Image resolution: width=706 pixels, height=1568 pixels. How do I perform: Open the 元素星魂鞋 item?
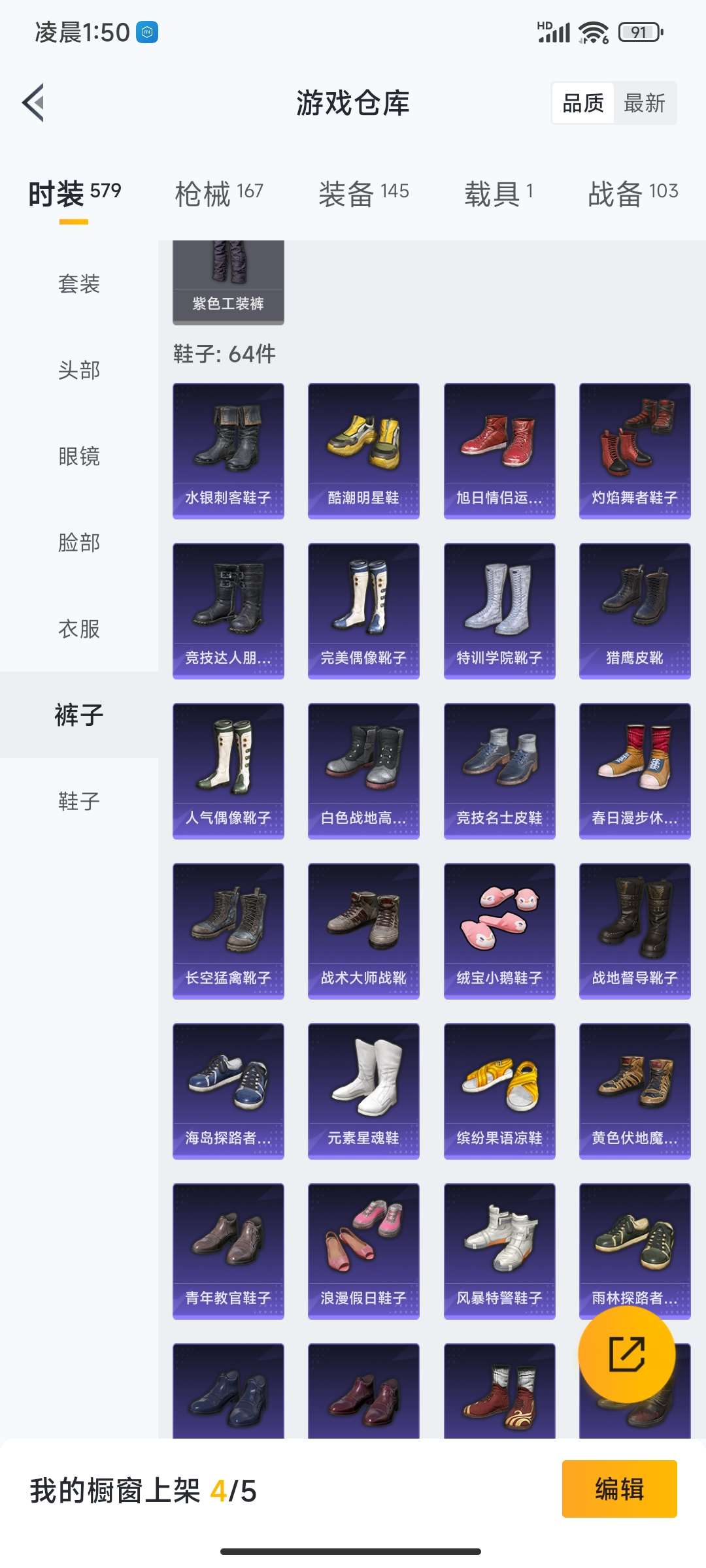tap(363, 1091)
